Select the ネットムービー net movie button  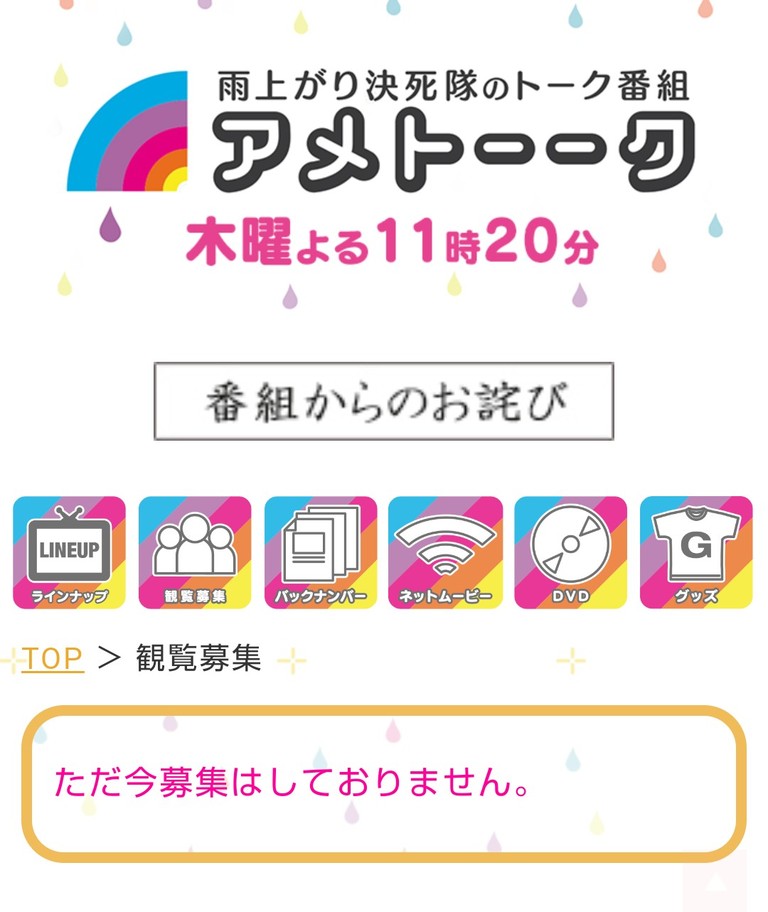click(x=445, y=552)
